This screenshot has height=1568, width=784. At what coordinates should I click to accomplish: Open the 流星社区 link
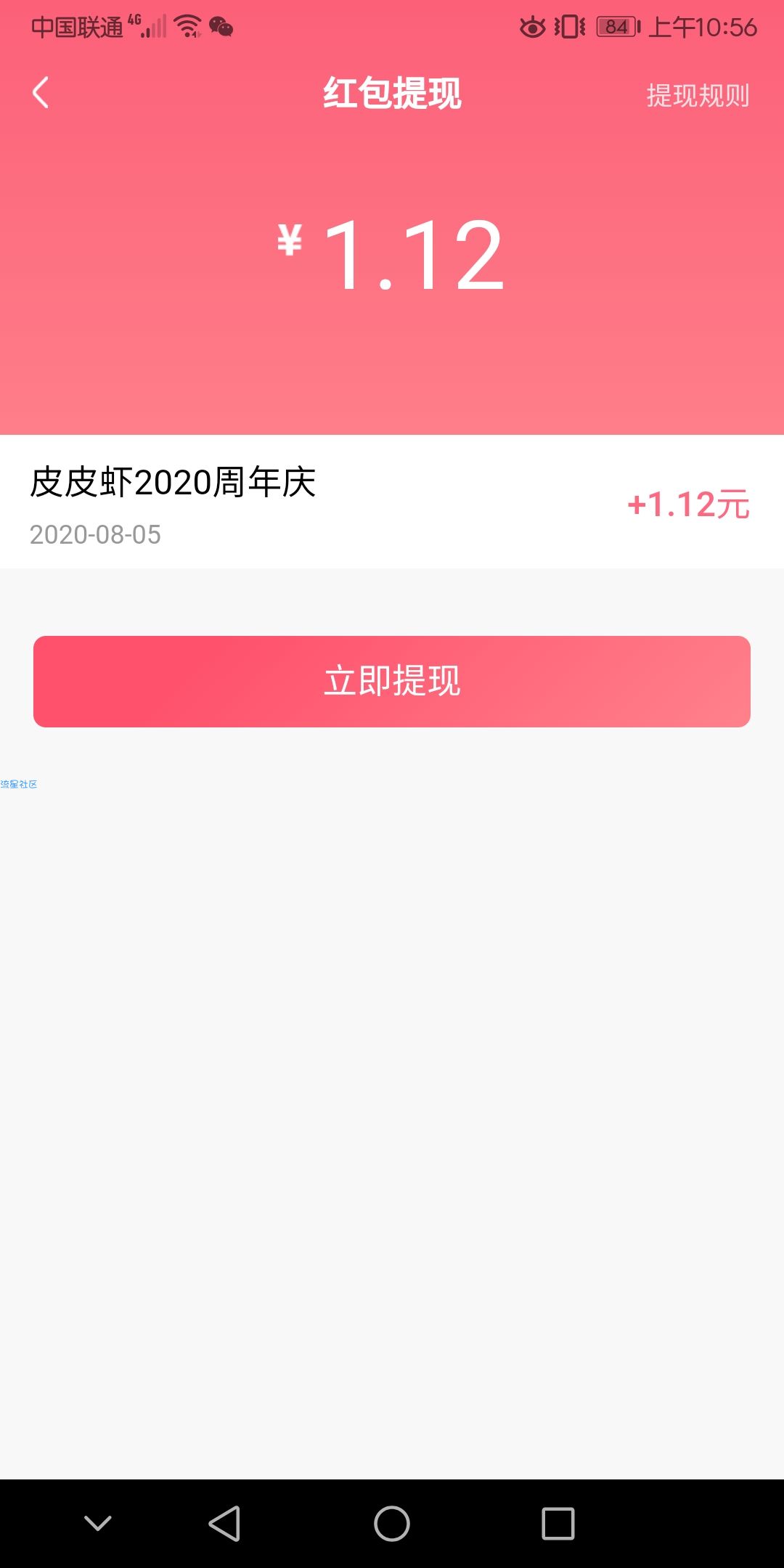click(x=19, y=784)
